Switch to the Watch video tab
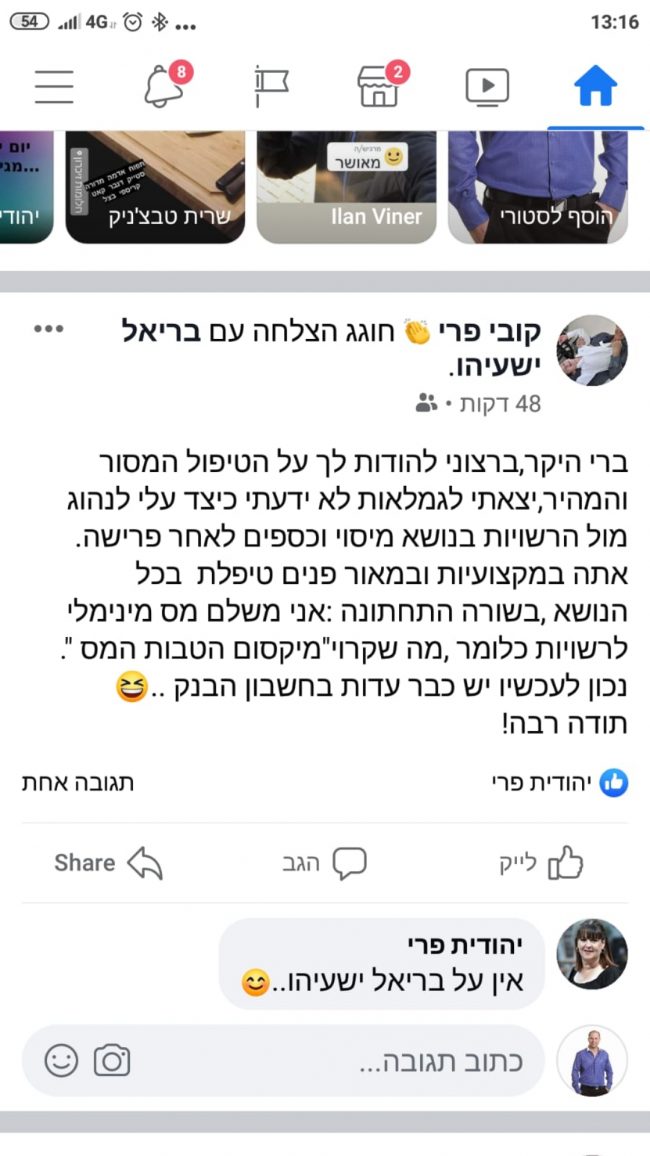 (x=487, y=87)
